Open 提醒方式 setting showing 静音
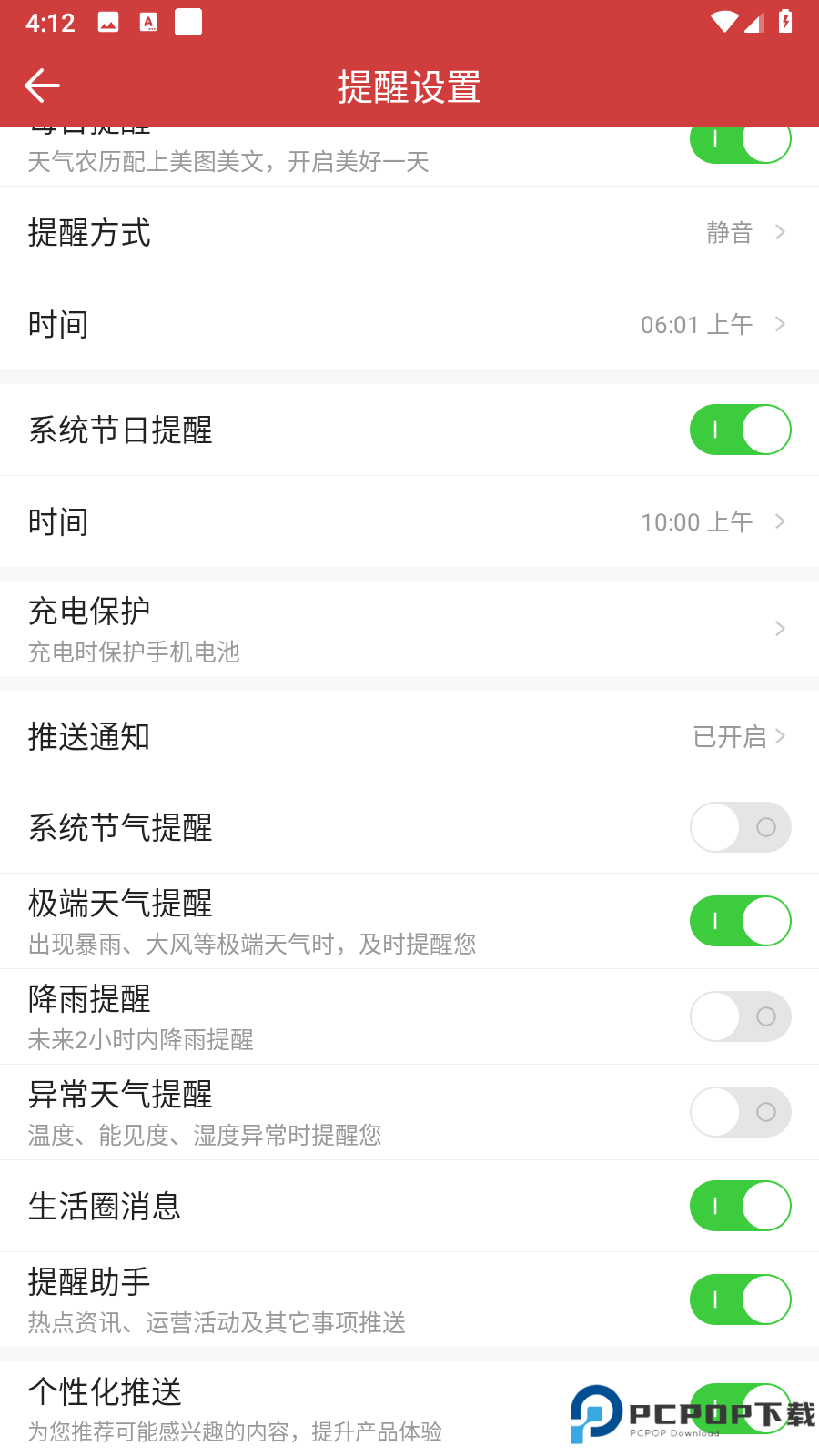The image size is (819, 1456). [x=409, y=233]
